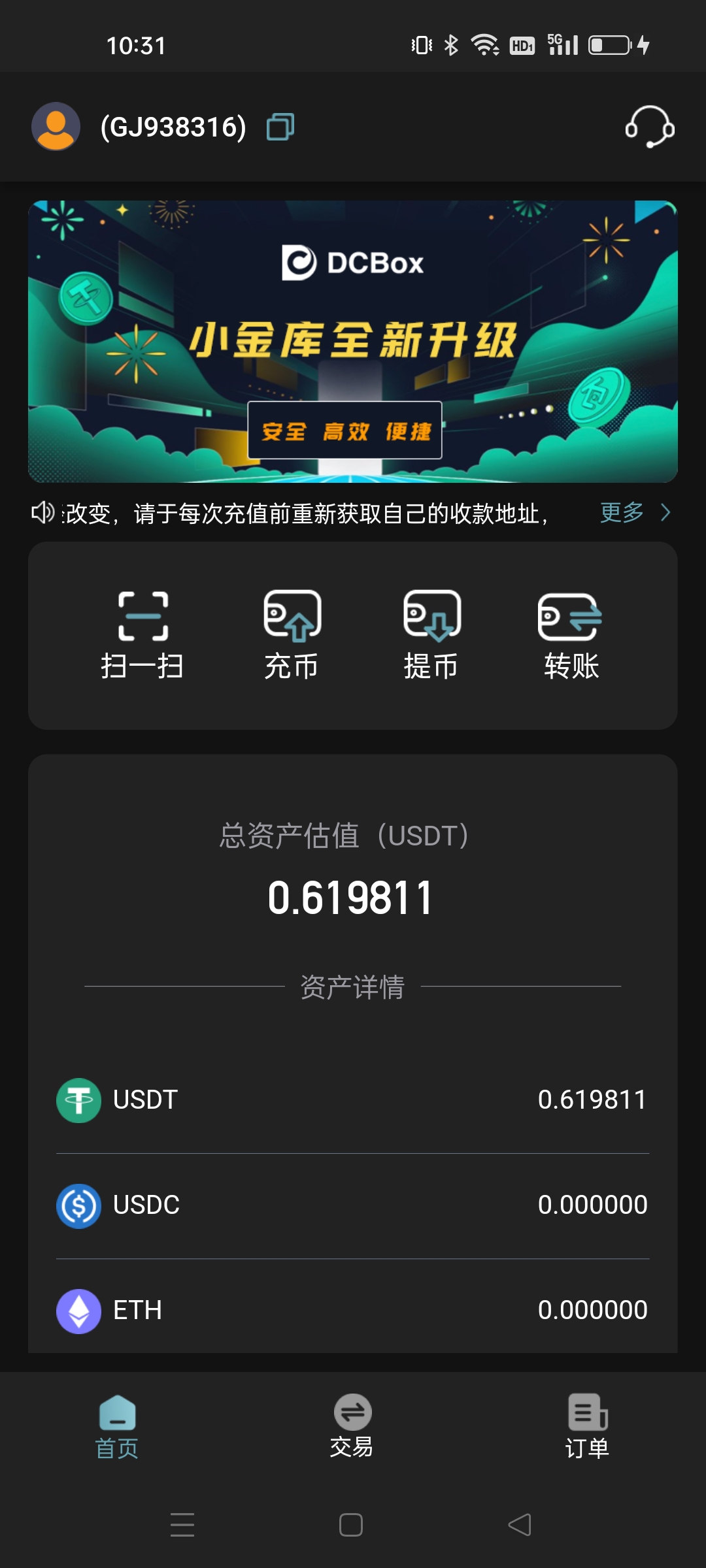This screenshot has height=1568, width=706.
Task: View ETH asset row
Action: click(353, 1311)
